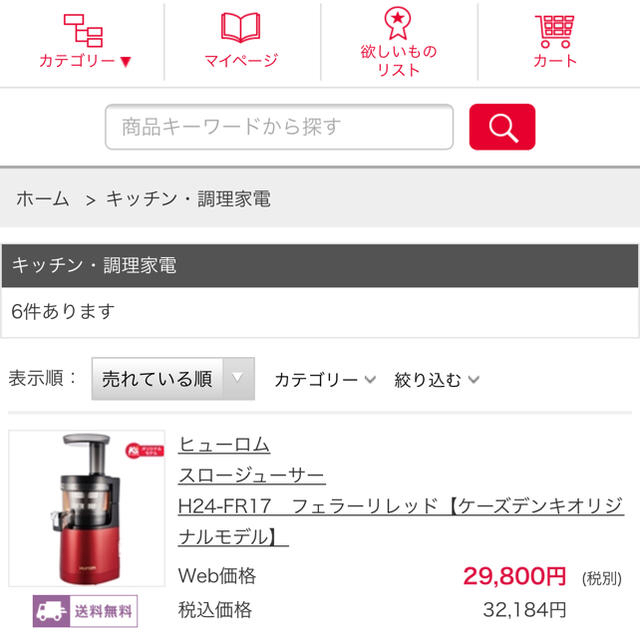The image size is (640, 640).
Task: Tap the red magnifier search button
Action: 502,127
